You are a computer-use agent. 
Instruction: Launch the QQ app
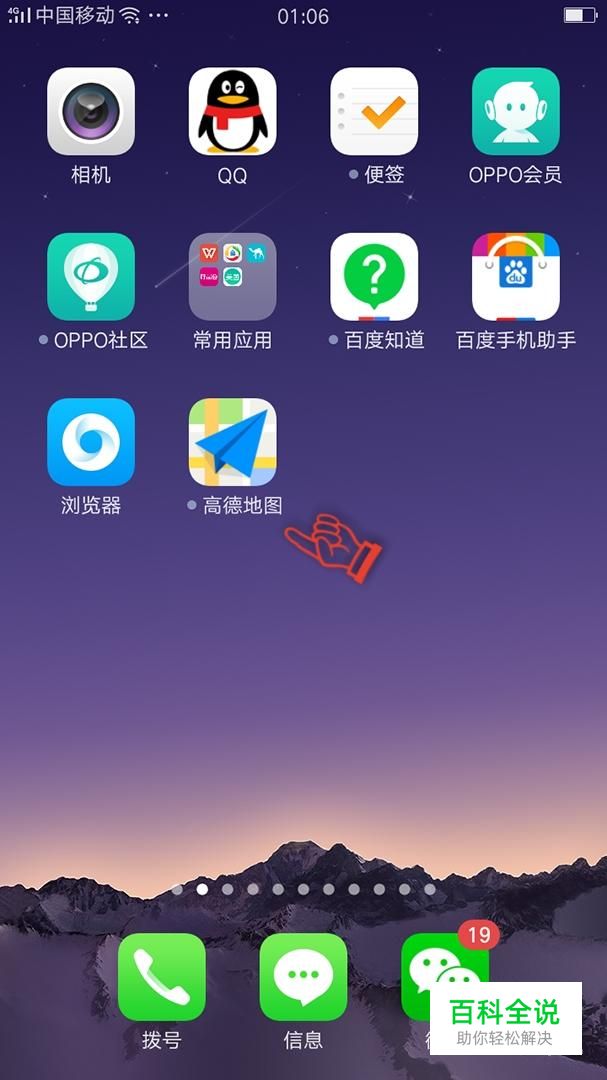click(232, 112)
